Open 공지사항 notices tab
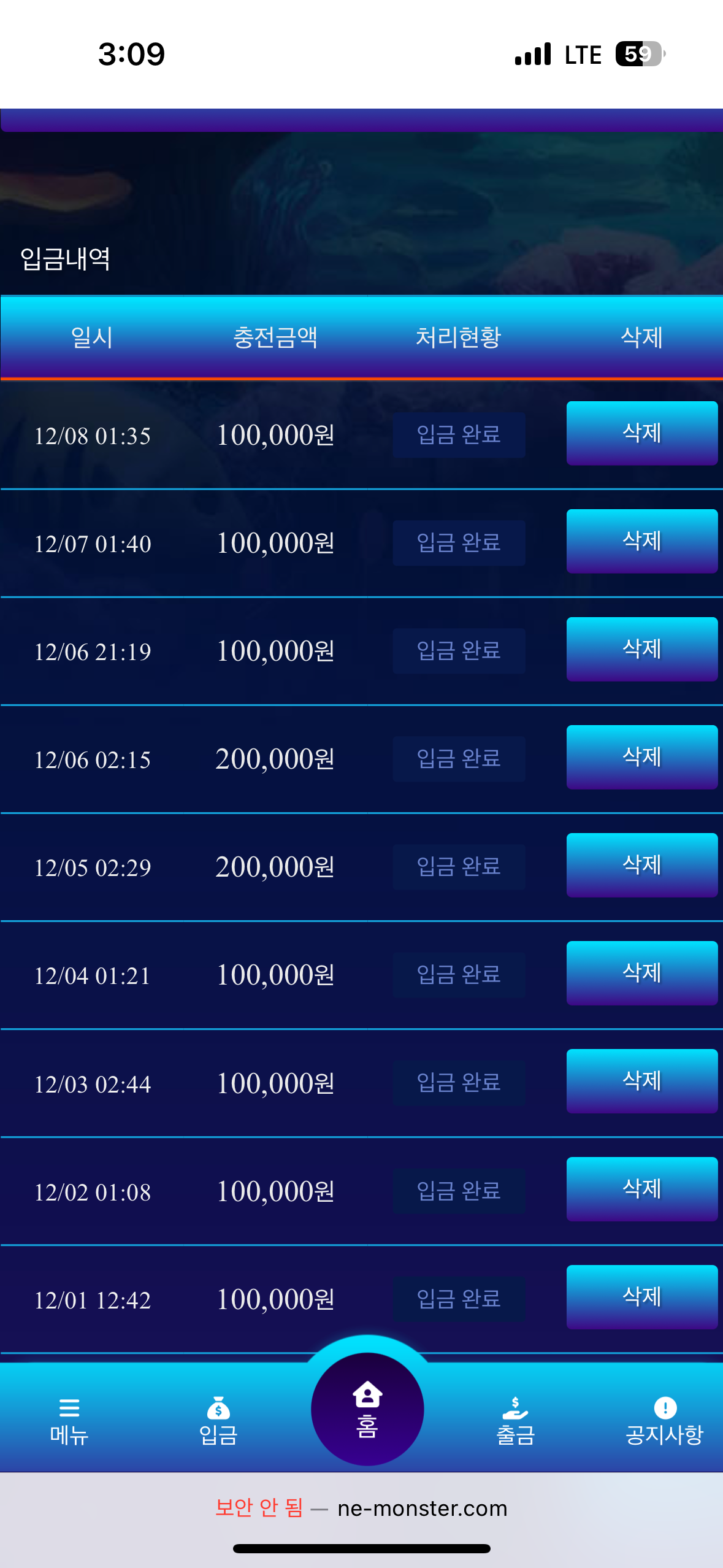This screenshot has height=1568, width=723. [x=664, y=1421]
